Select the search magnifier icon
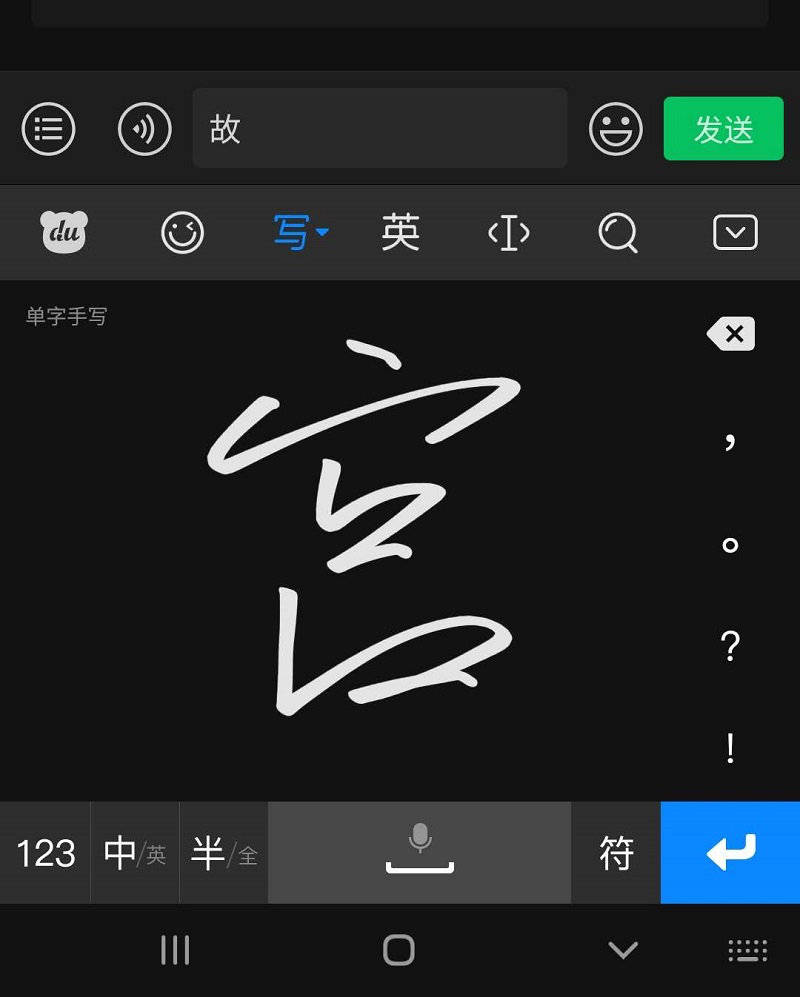Screen dimensions: 800x997 coord(617,231)
